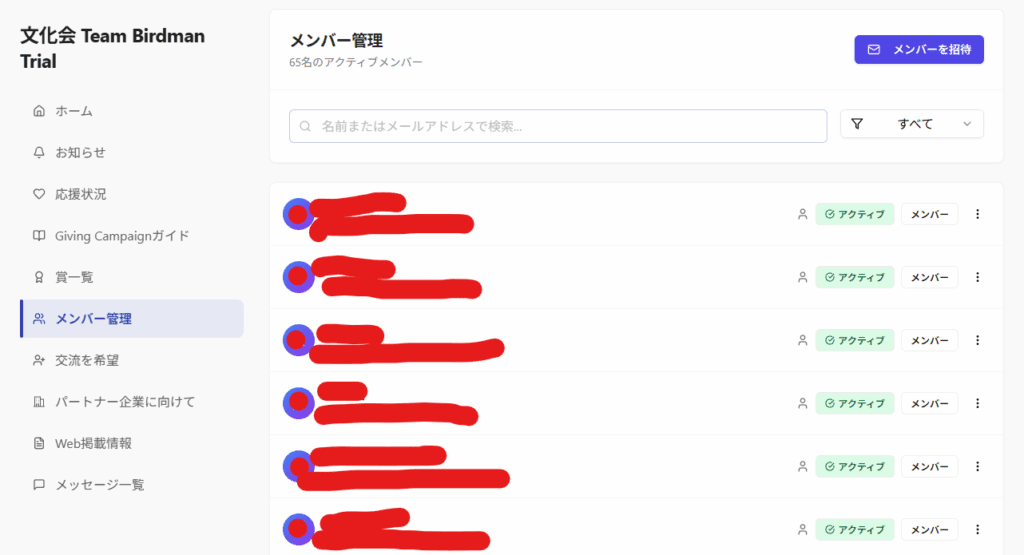Open 賞一覧 in the sidebar
The image size is (1024, 555).
point(74,277)
